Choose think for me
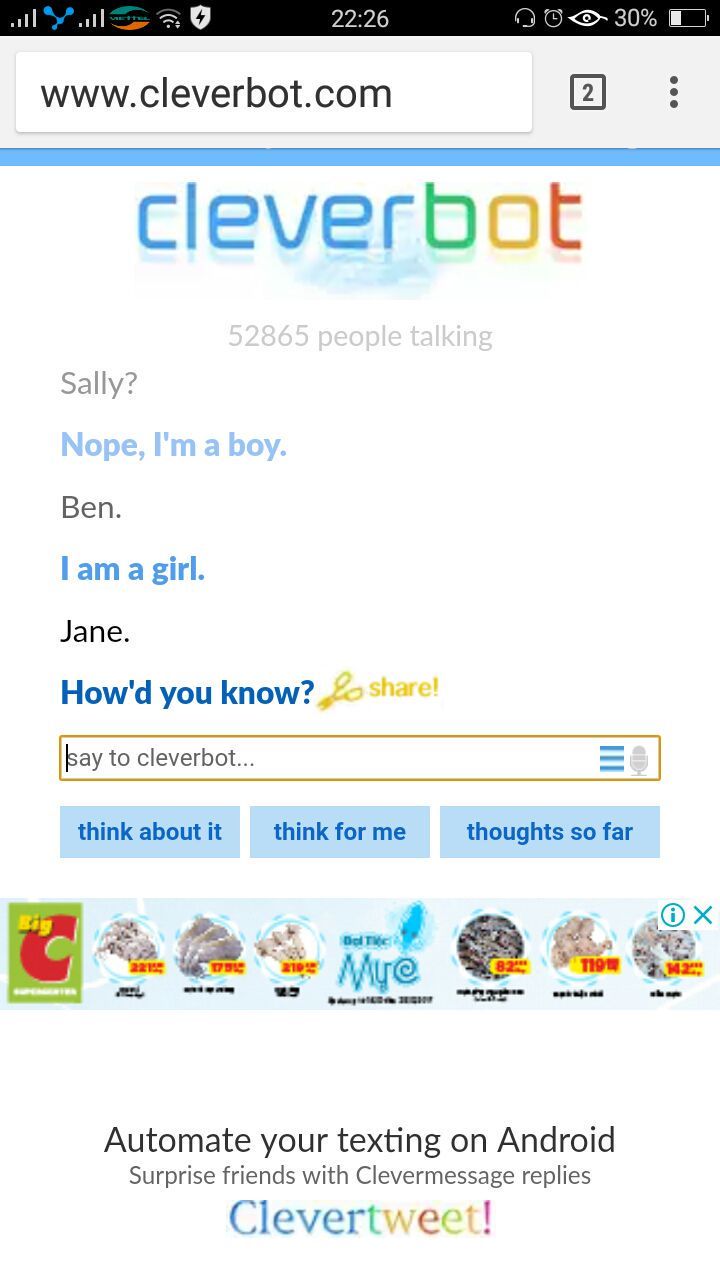720x1280 pixels. pos(340,832)
